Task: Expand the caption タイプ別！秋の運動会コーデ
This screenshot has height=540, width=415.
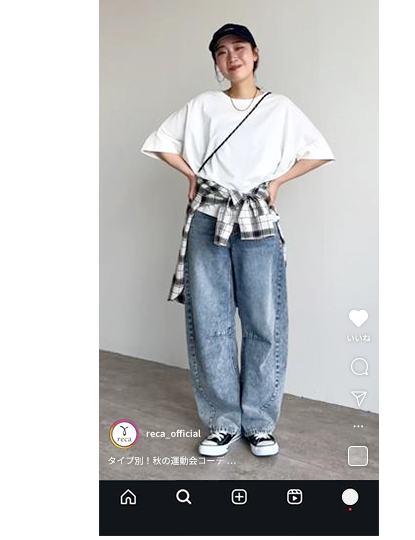Action: point(172,461)
